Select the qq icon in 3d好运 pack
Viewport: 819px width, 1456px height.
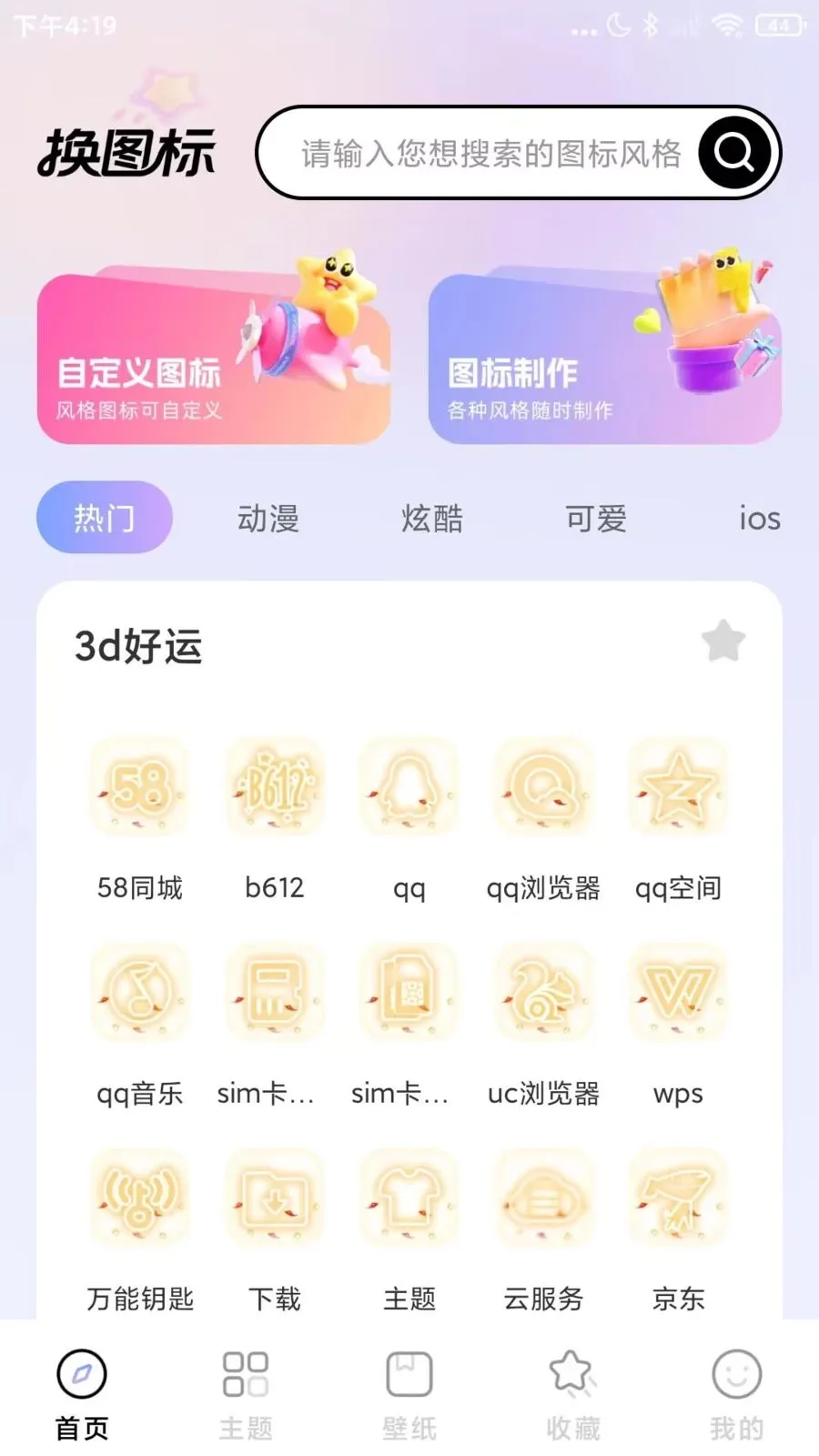[x=409, y=786]
